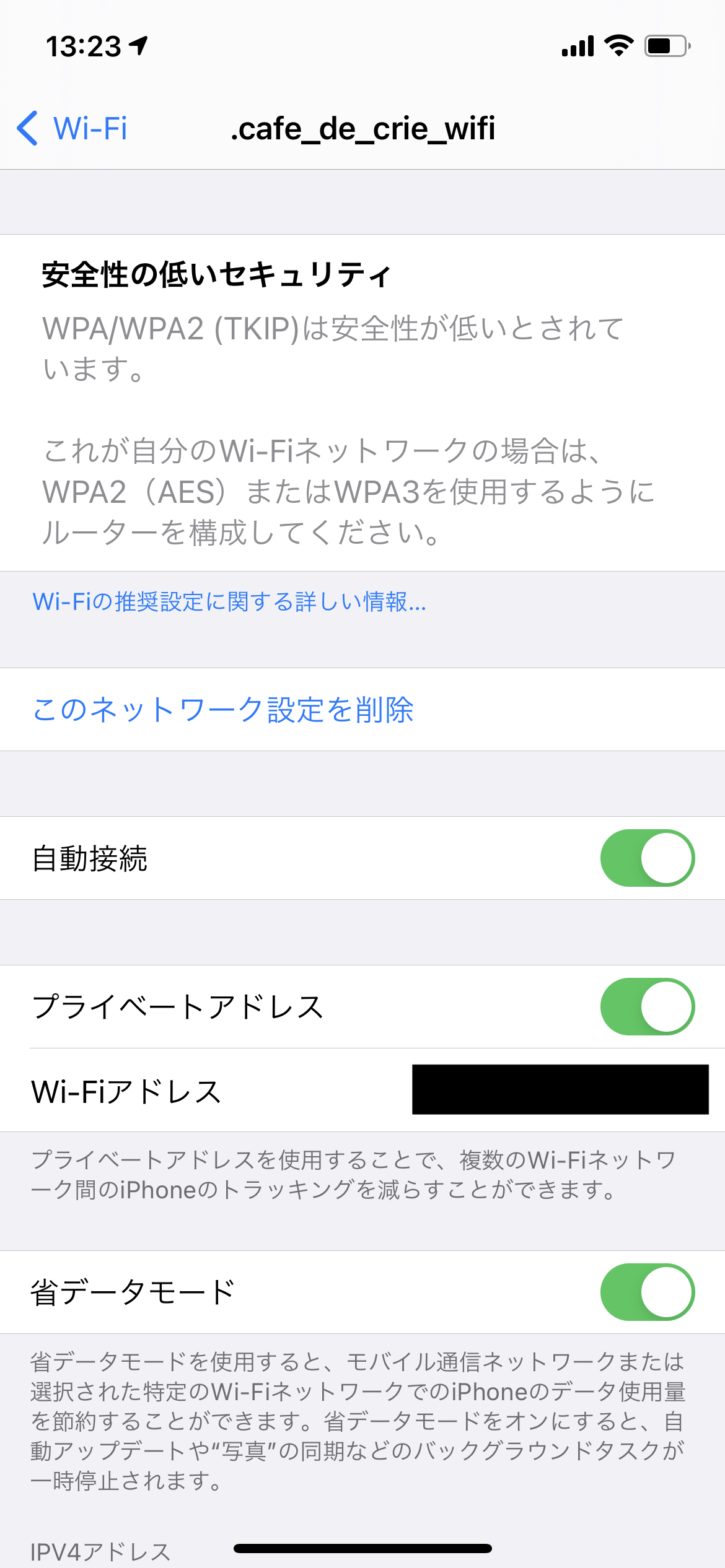The image size is (725, 1568).
Task: Disable the プライベートアドレス switch
Action: (647, 1007)
